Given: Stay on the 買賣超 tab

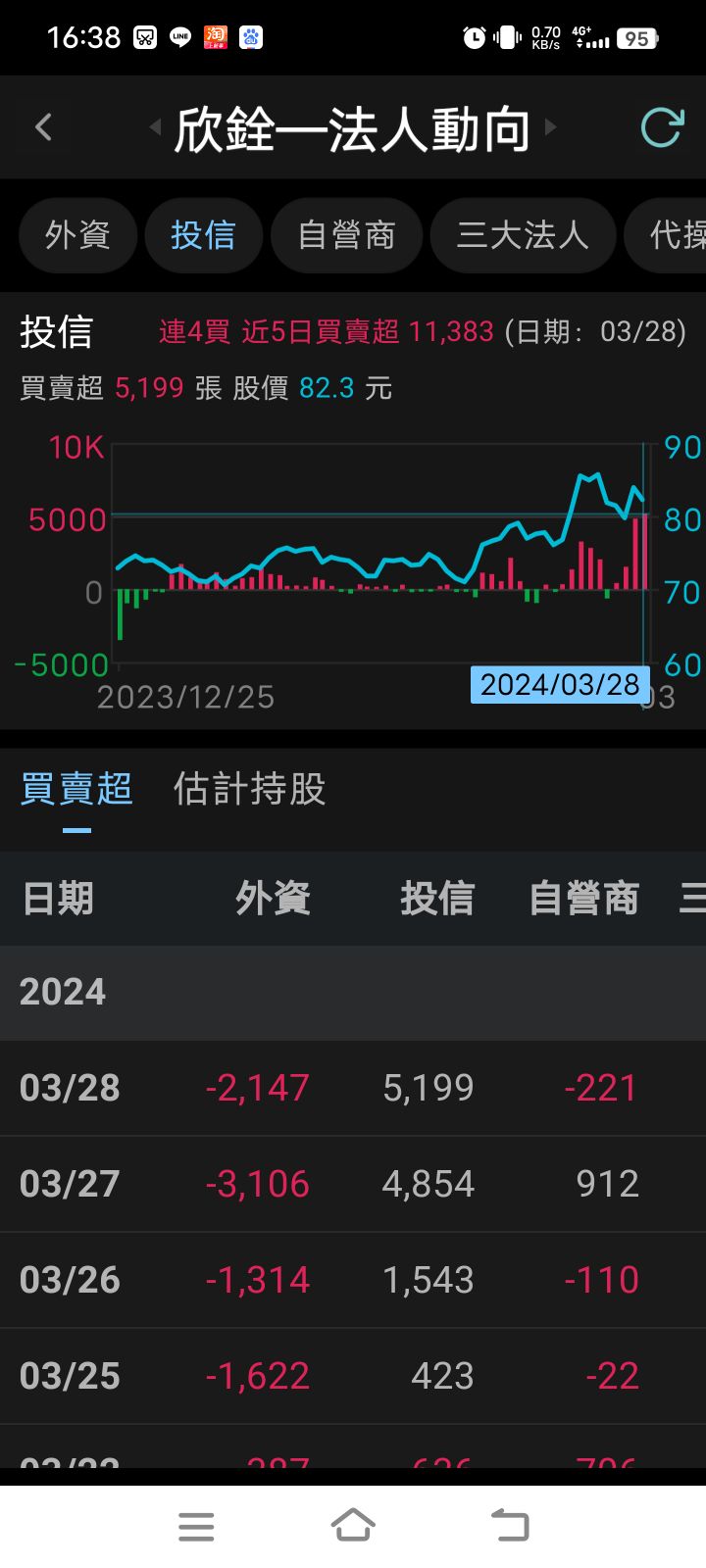Looking at the screenshot, I should point(76,789).
